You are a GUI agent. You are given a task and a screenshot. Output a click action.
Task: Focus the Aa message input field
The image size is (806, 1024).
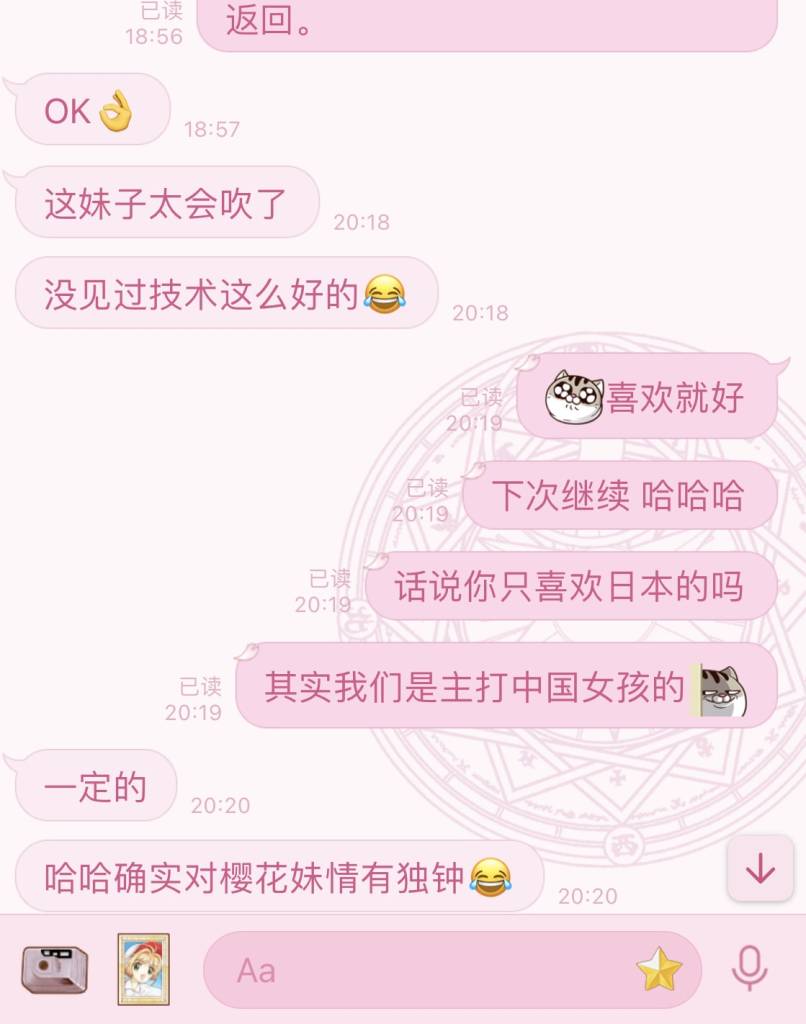[420, 970]
